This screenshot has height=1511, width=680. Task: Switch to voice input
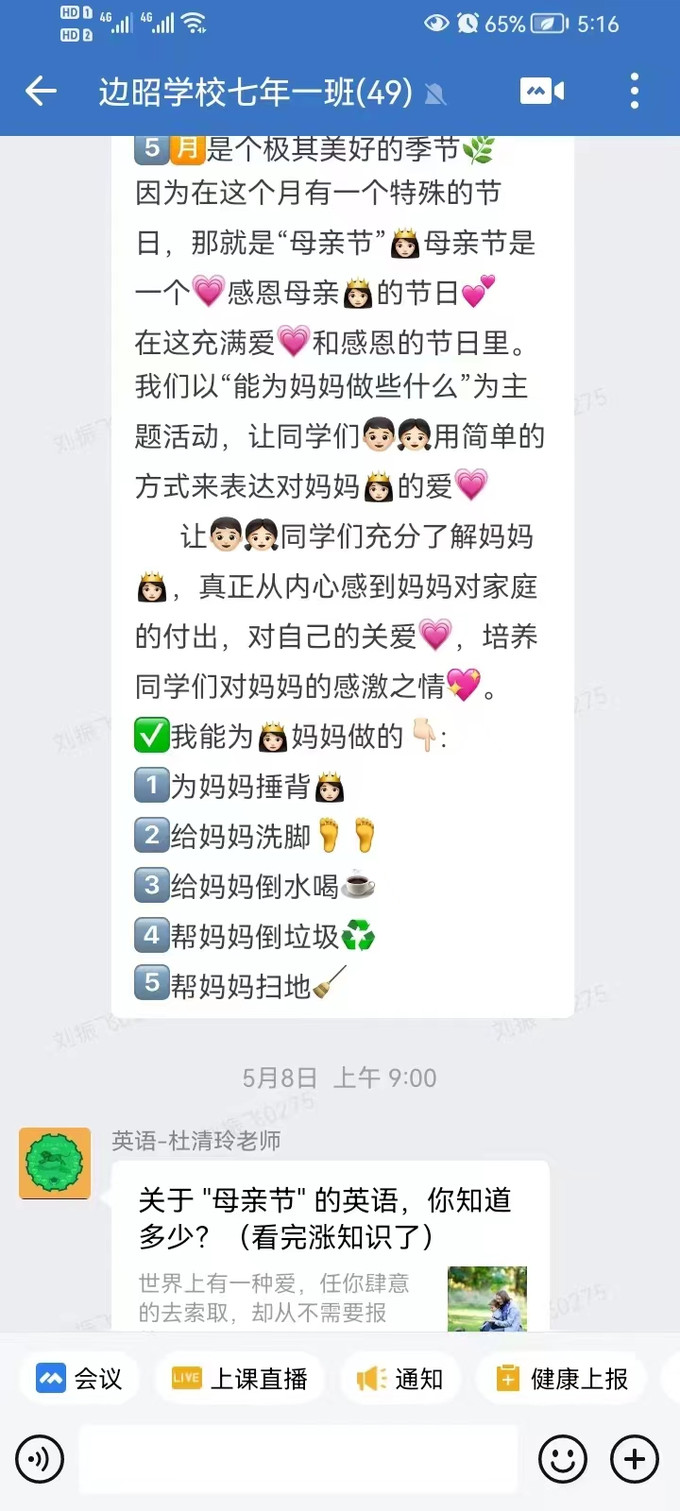pos(39,1459)
